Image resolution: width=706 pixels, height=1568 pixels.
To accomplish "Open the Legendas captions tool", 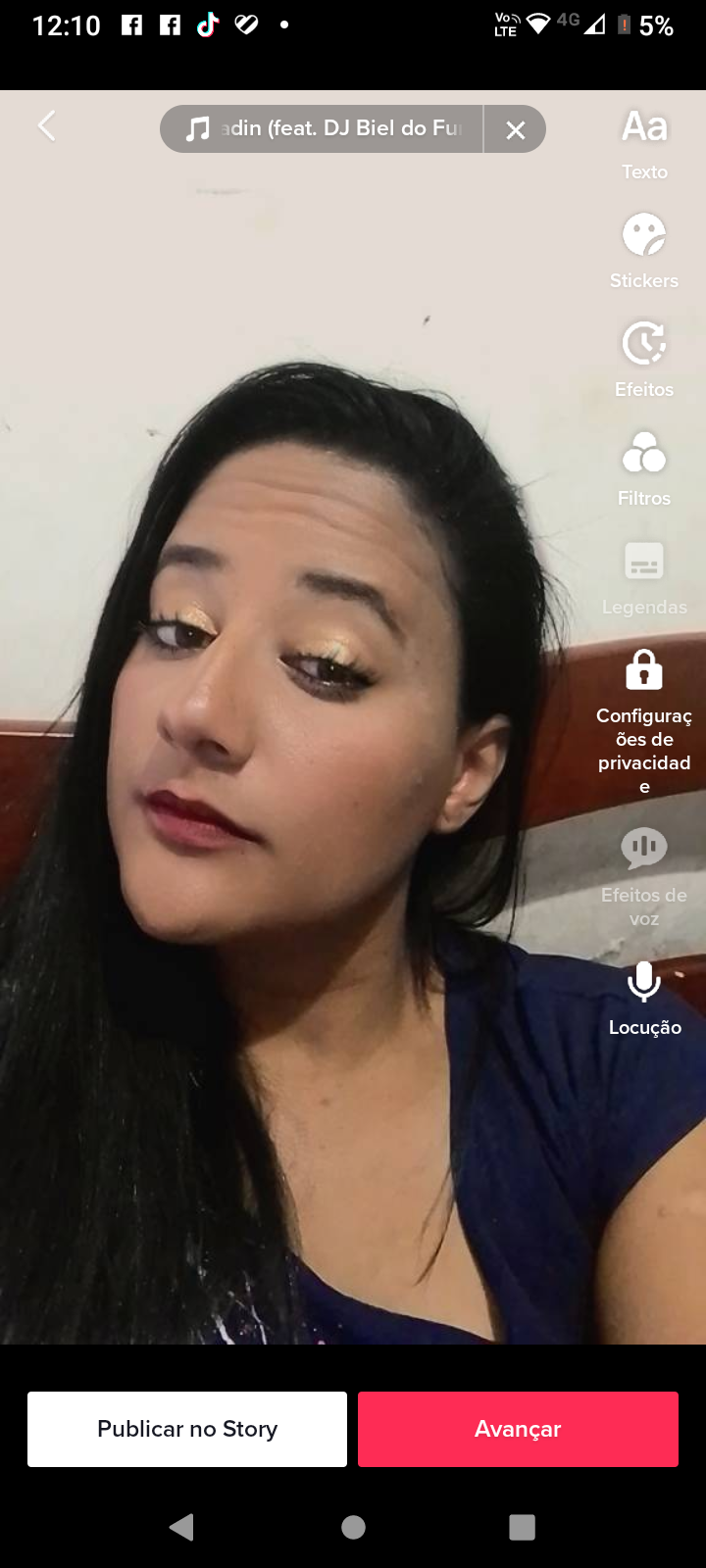I will coord(644,577).
